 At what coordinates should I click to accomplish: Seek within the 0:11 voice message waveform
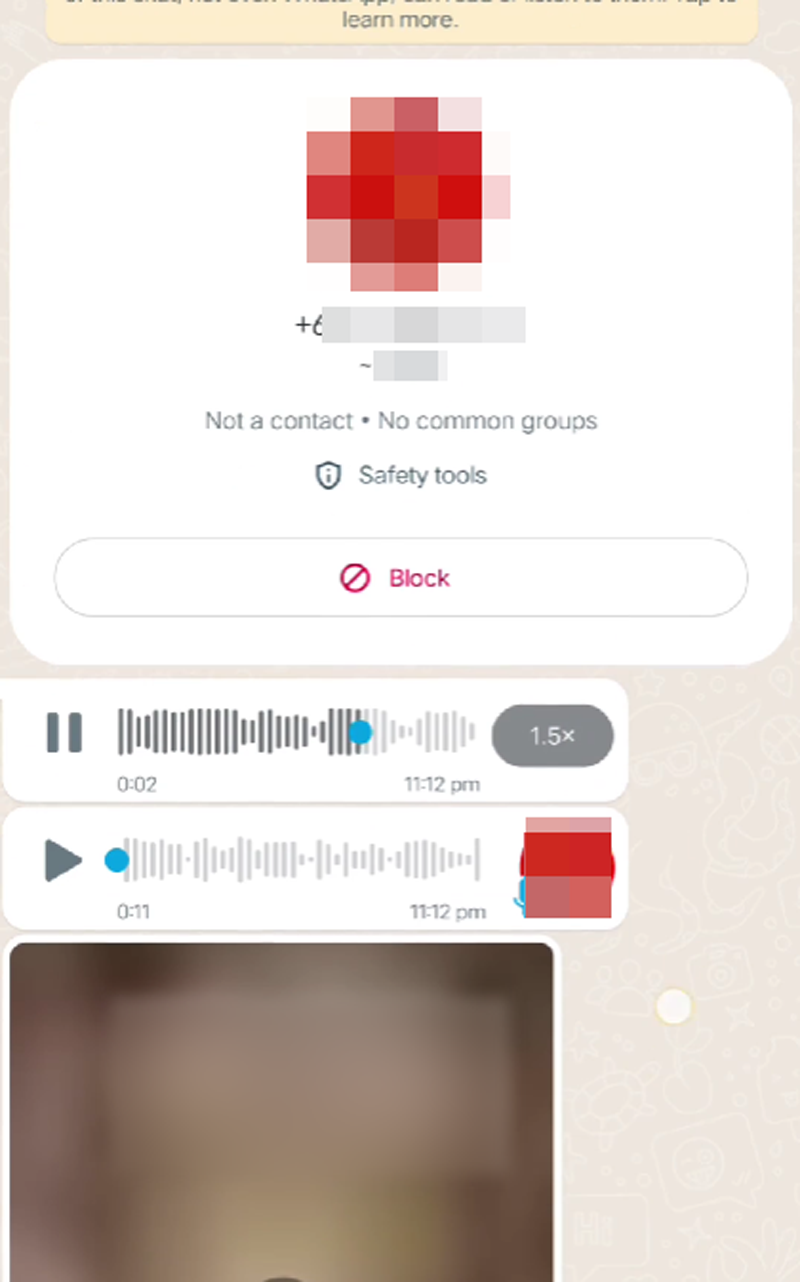[300, 860]
